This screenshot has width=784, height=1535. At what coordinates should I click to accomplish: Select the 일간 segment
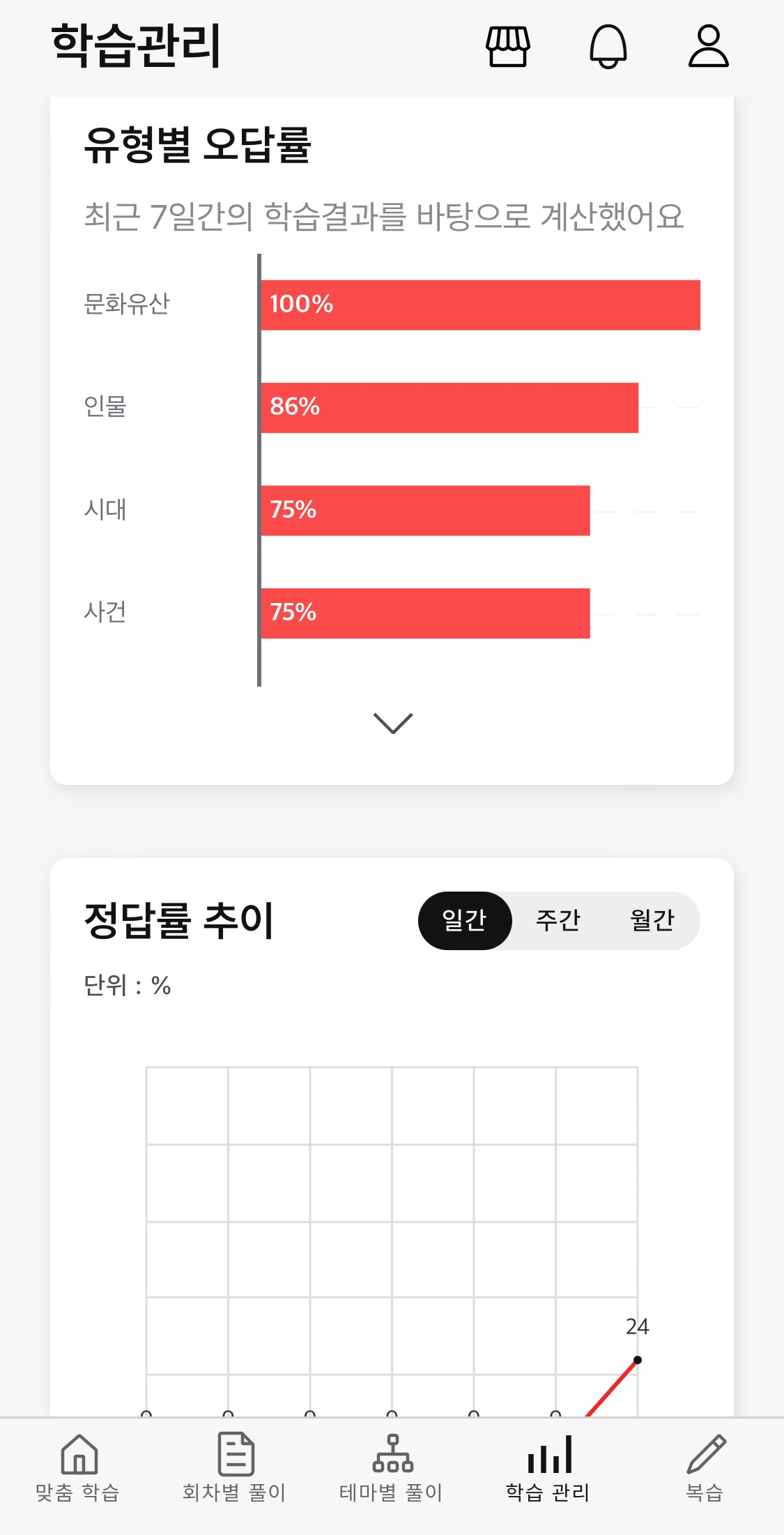click(x=465, y=920)
